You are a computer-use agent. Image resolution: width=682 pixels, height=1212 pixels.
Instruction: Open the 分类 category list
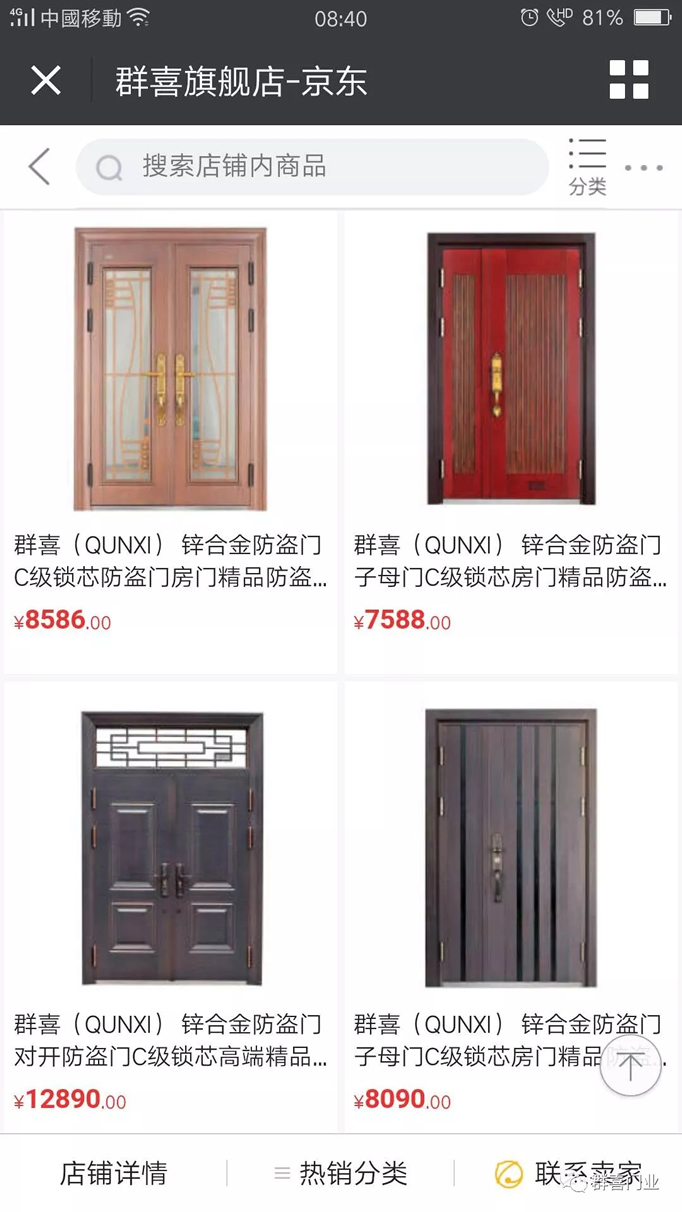(x=587, y=167)
